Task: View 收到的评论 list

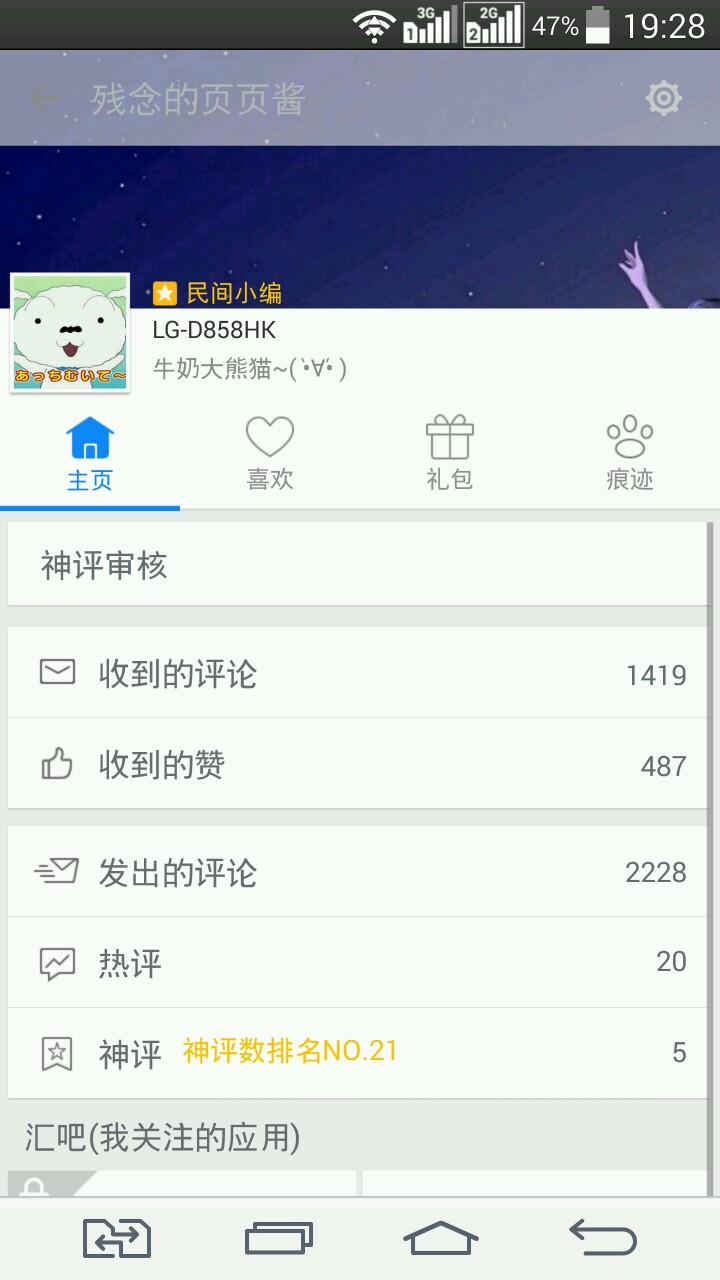Action: [358, 673]
